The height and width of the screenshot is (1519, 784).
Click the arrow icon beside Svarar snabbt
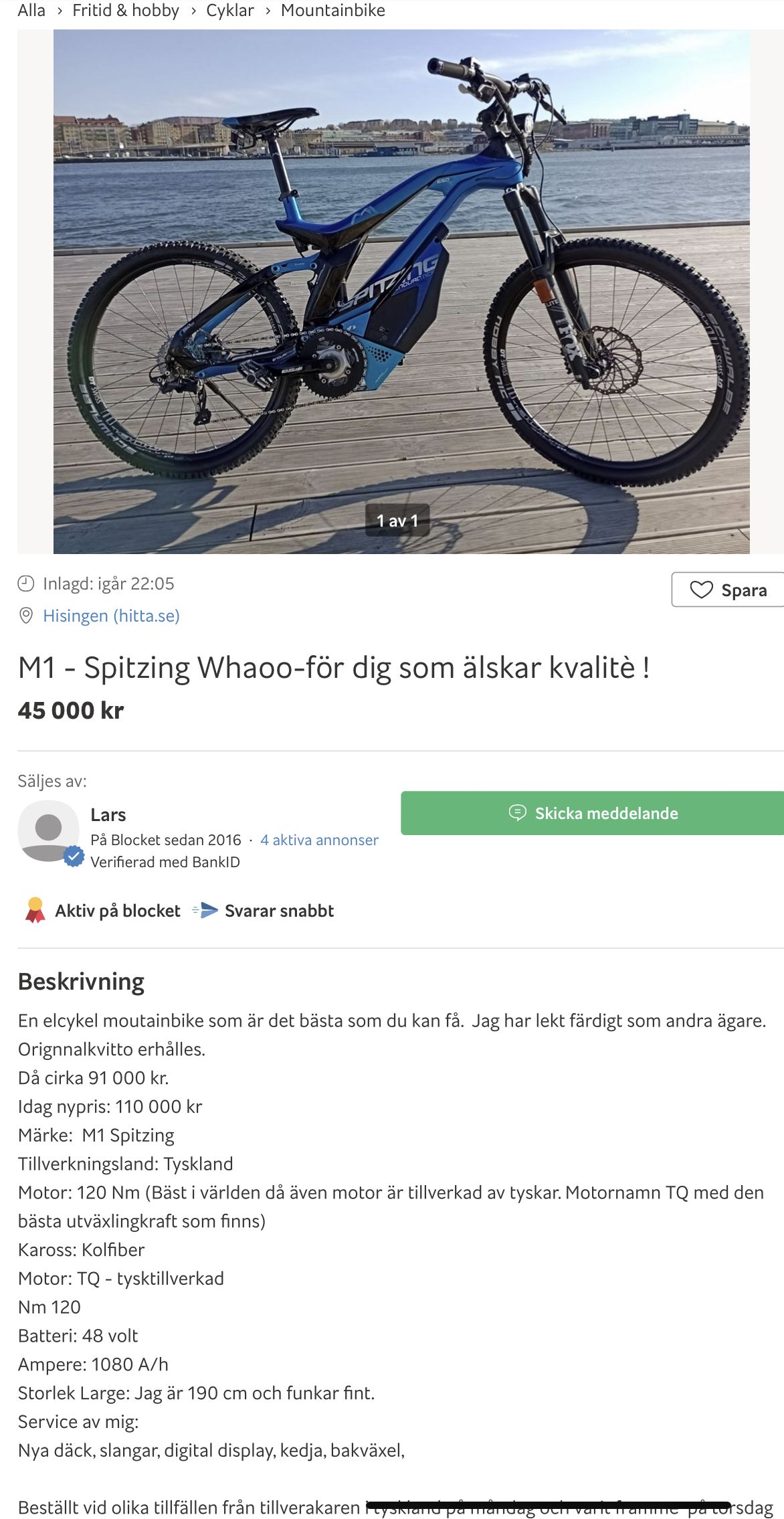204,910
